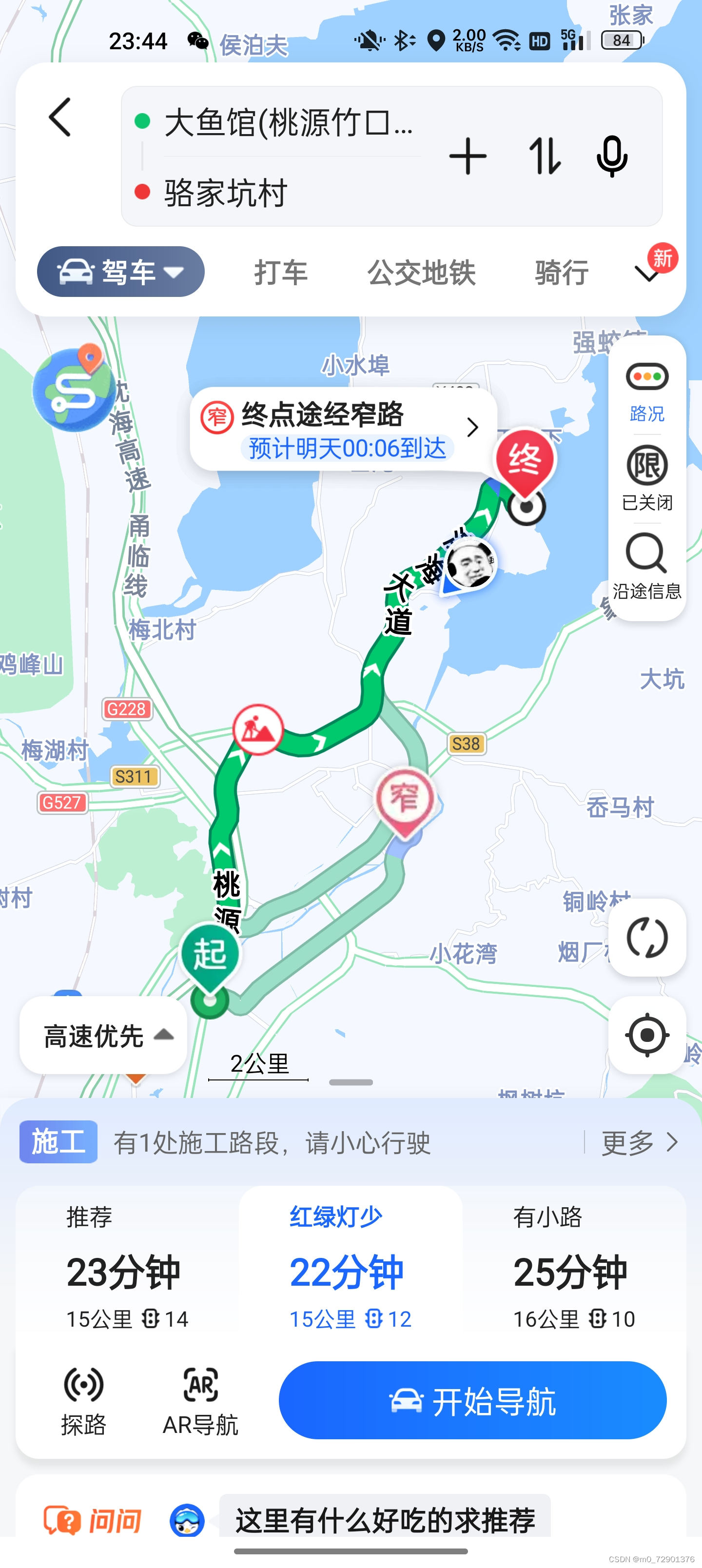Open the route overview globe icon
This screenshot has height=1568, width=702.
point(73,390)
